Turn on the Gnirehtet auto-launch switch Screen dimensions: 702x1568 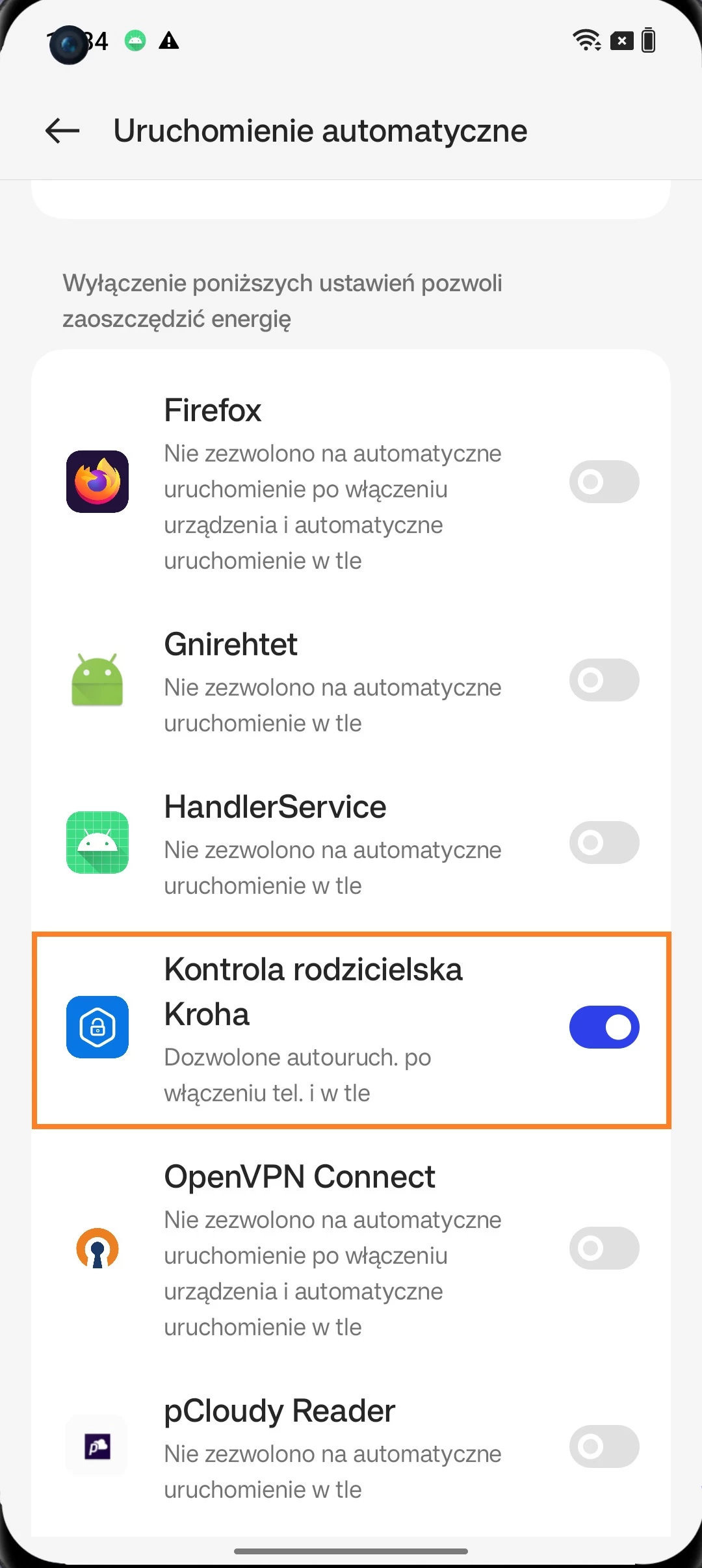point(604,680)
